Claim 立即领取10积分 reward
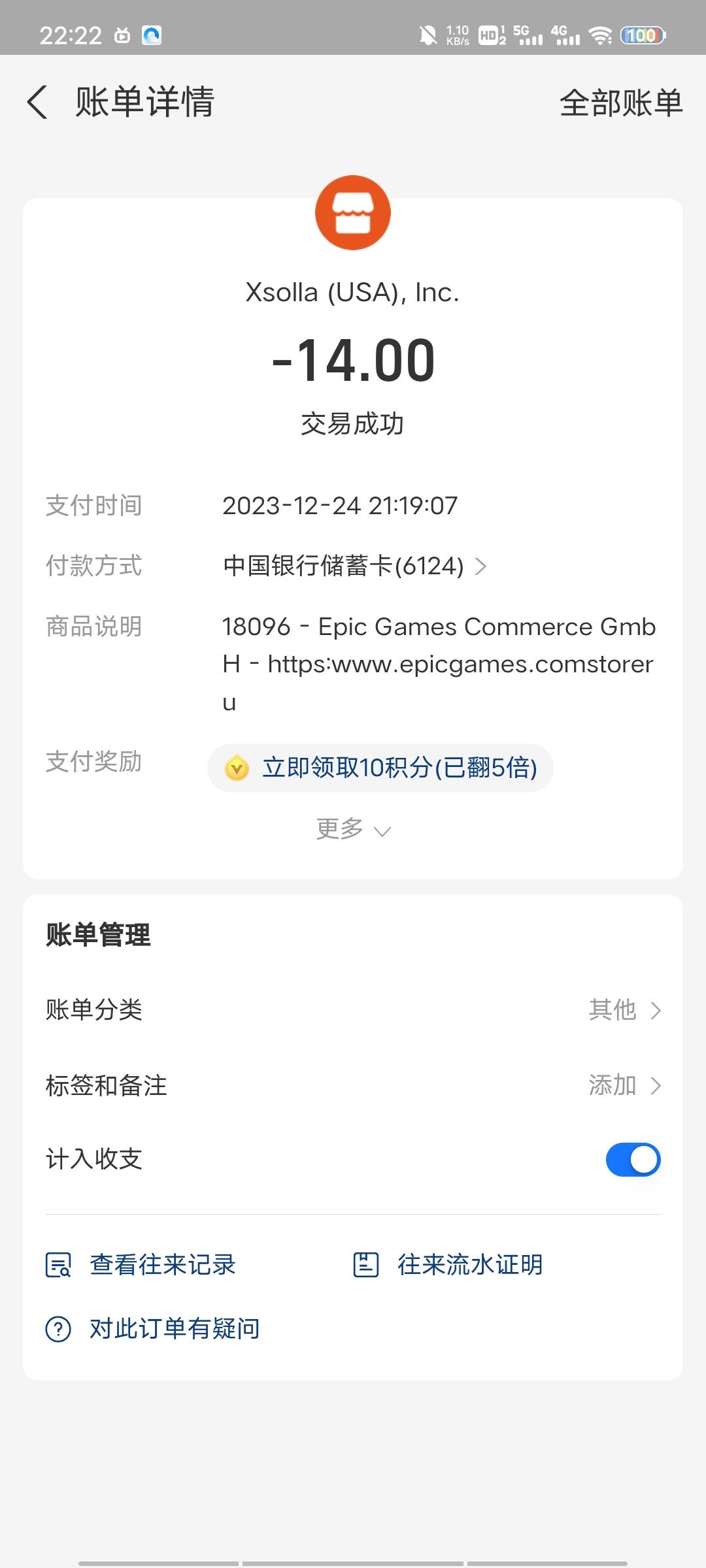Screen dimensions: 706x1568 [380, 768]
